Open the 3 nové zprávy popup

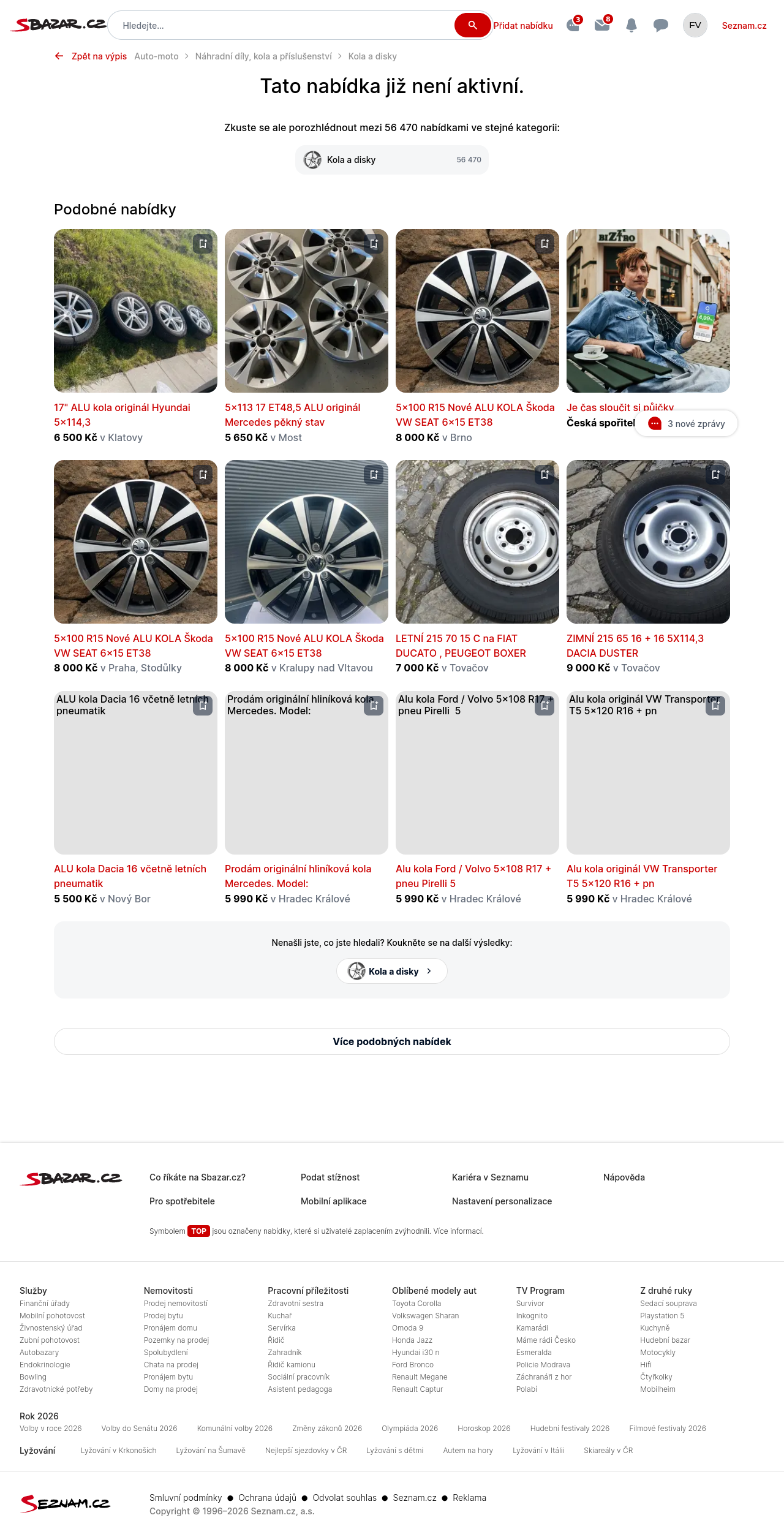tap(686, 423)
